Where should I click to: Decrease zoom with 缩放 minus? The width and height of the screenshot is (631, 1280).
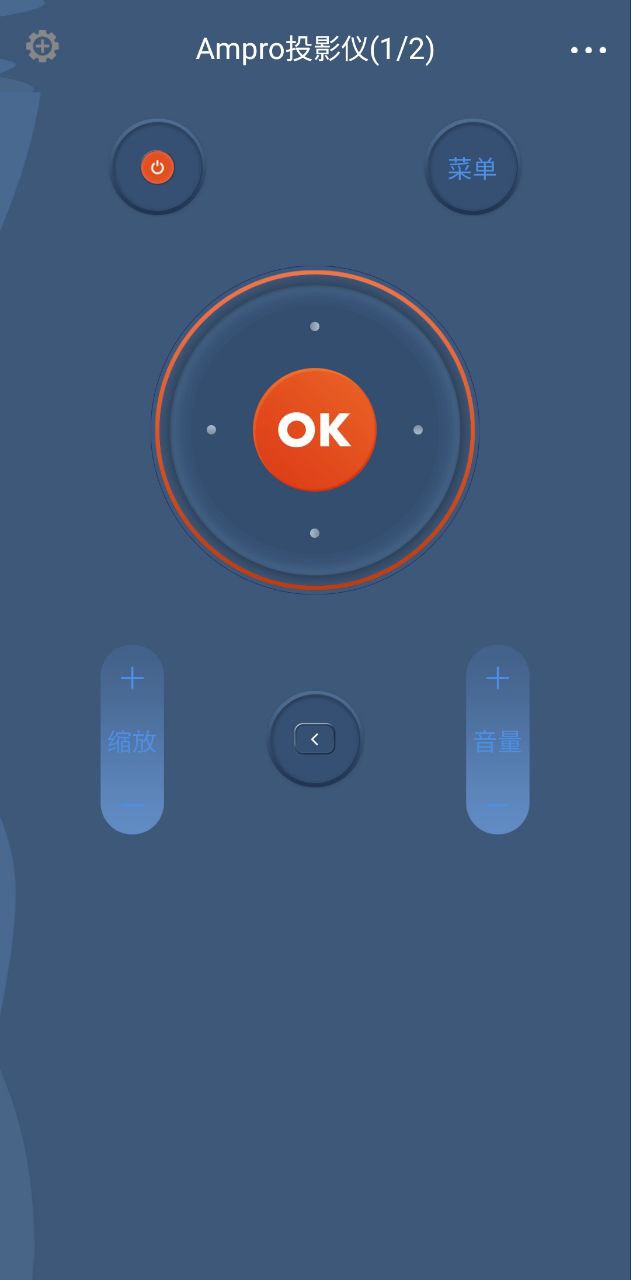click(x=132, y=805)
